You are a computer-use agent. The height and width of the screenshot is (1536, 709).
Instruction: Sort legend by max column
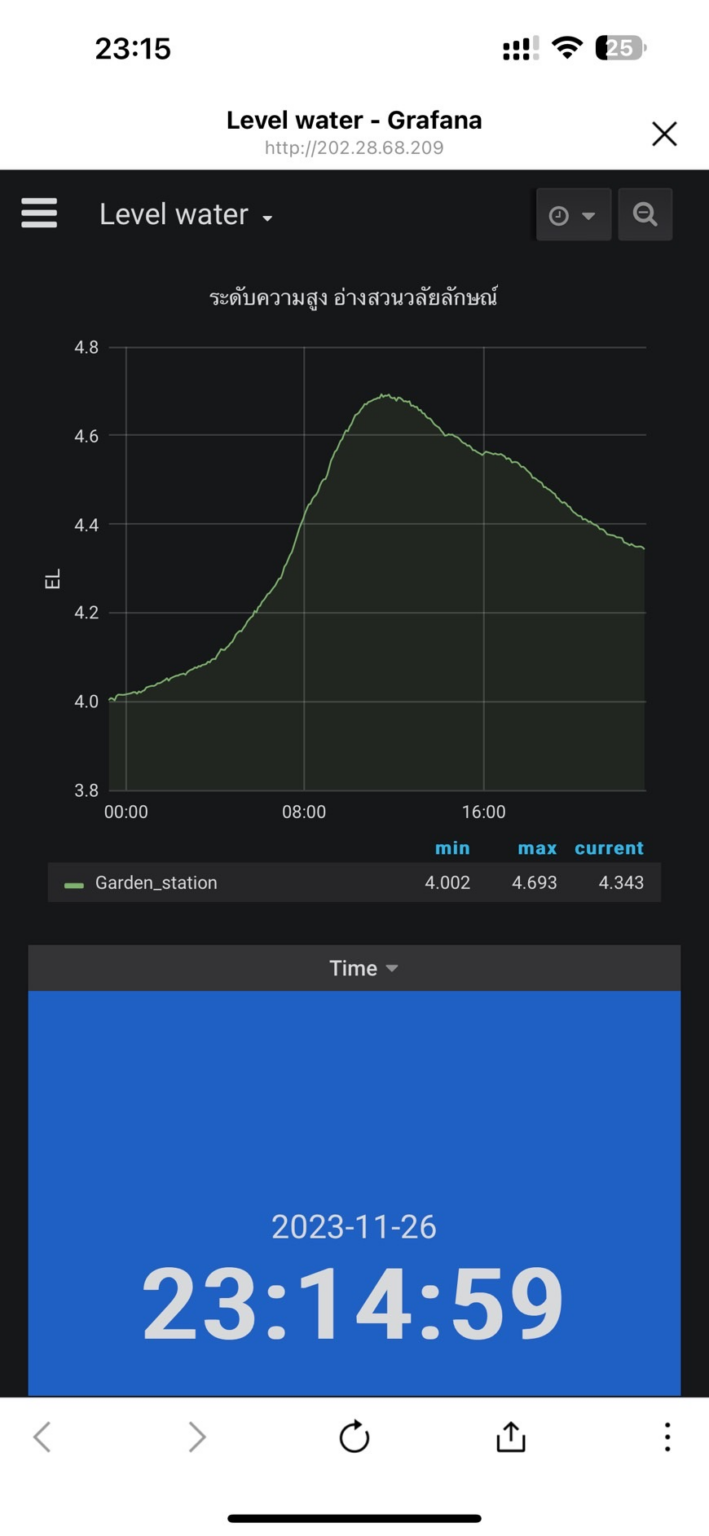pyautogui.click(x=537, y=848)
